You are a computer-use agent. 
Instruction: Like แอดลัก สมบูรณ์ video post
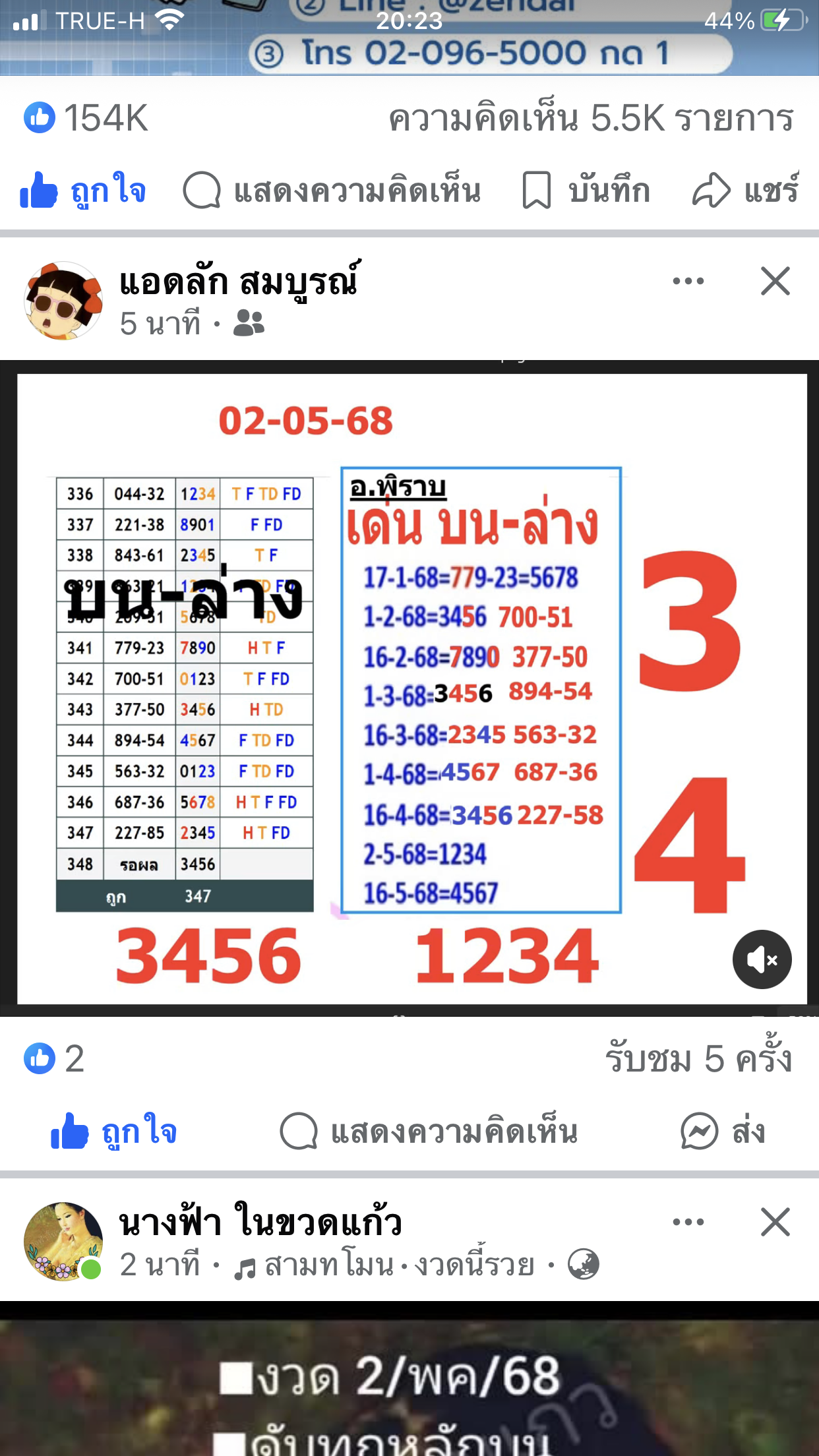113,1132
